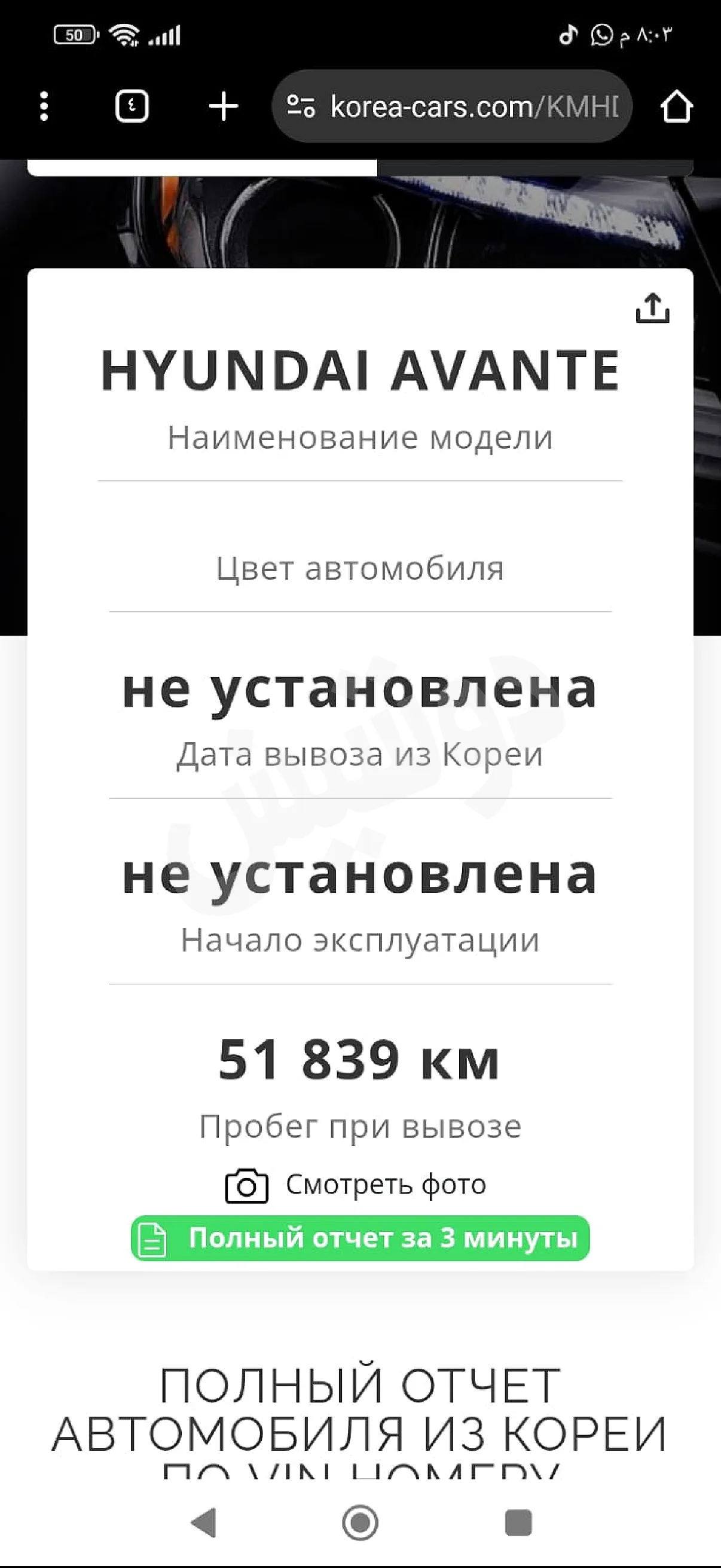Open the browser three-dot menu
The width and height of the screenshot is (721, 1568).
44,106
